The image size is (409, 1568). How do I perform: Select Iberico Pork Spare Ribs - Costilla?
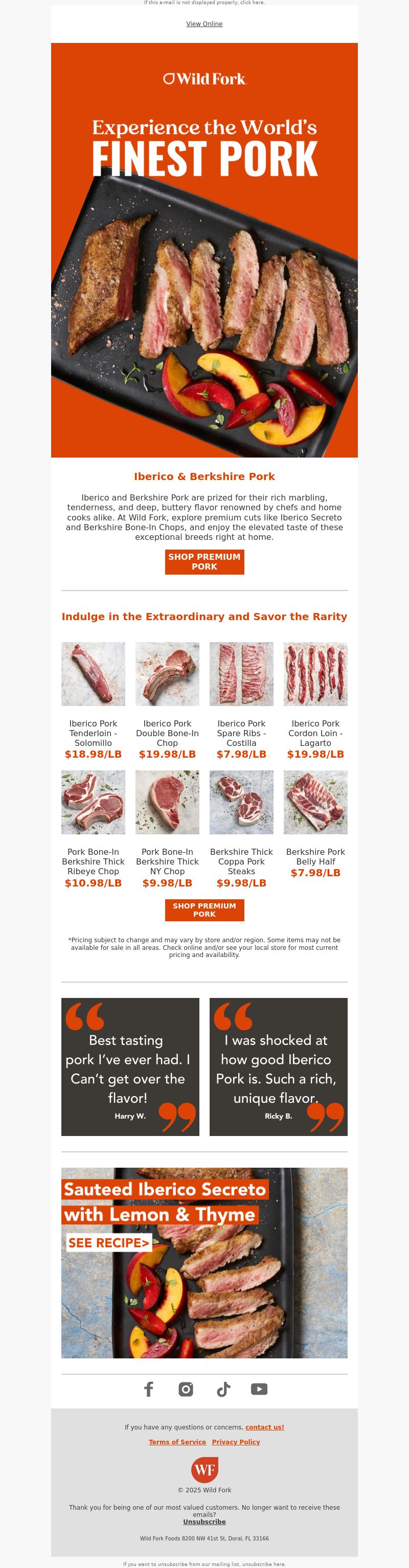click(x=241, y=674)
